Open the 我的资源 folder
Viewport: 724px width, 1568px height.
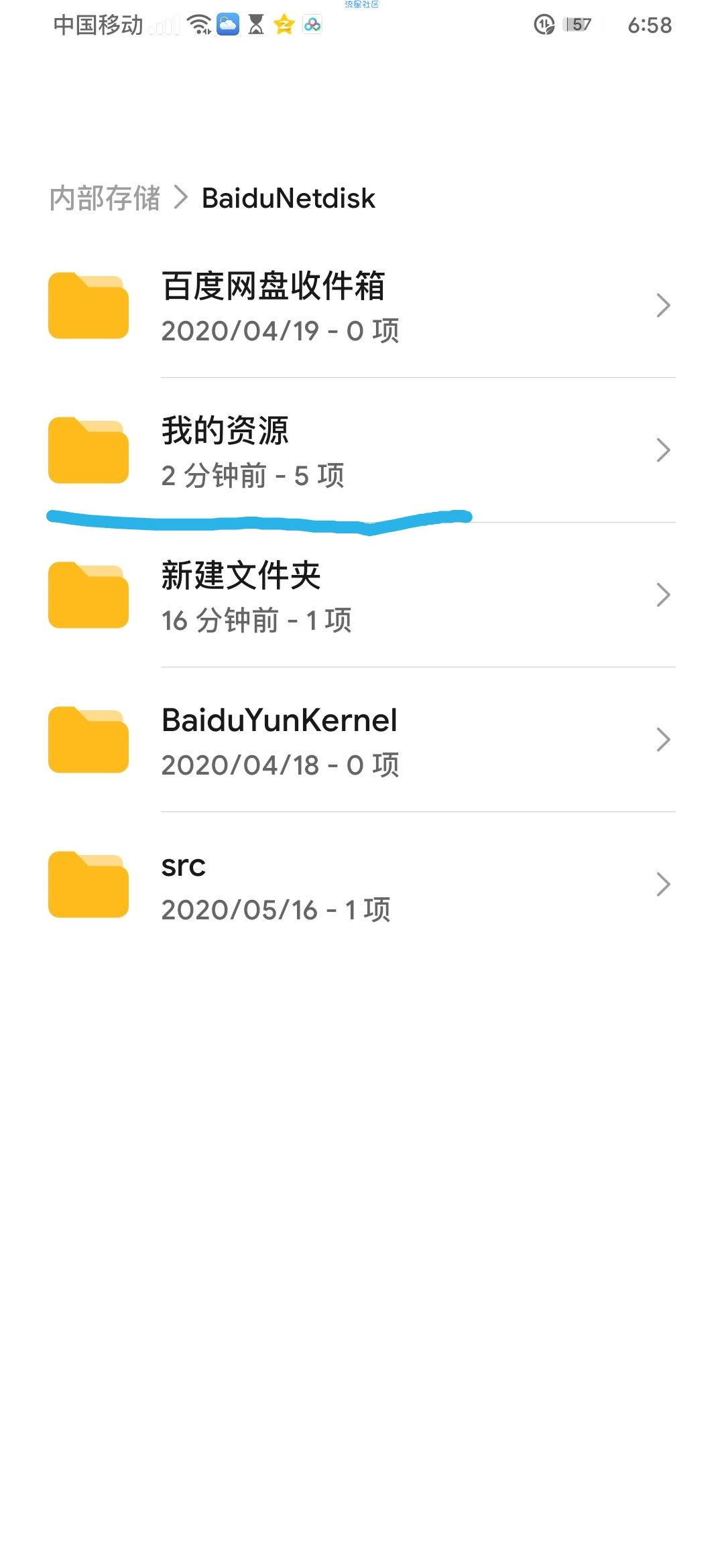coord(362,450)
